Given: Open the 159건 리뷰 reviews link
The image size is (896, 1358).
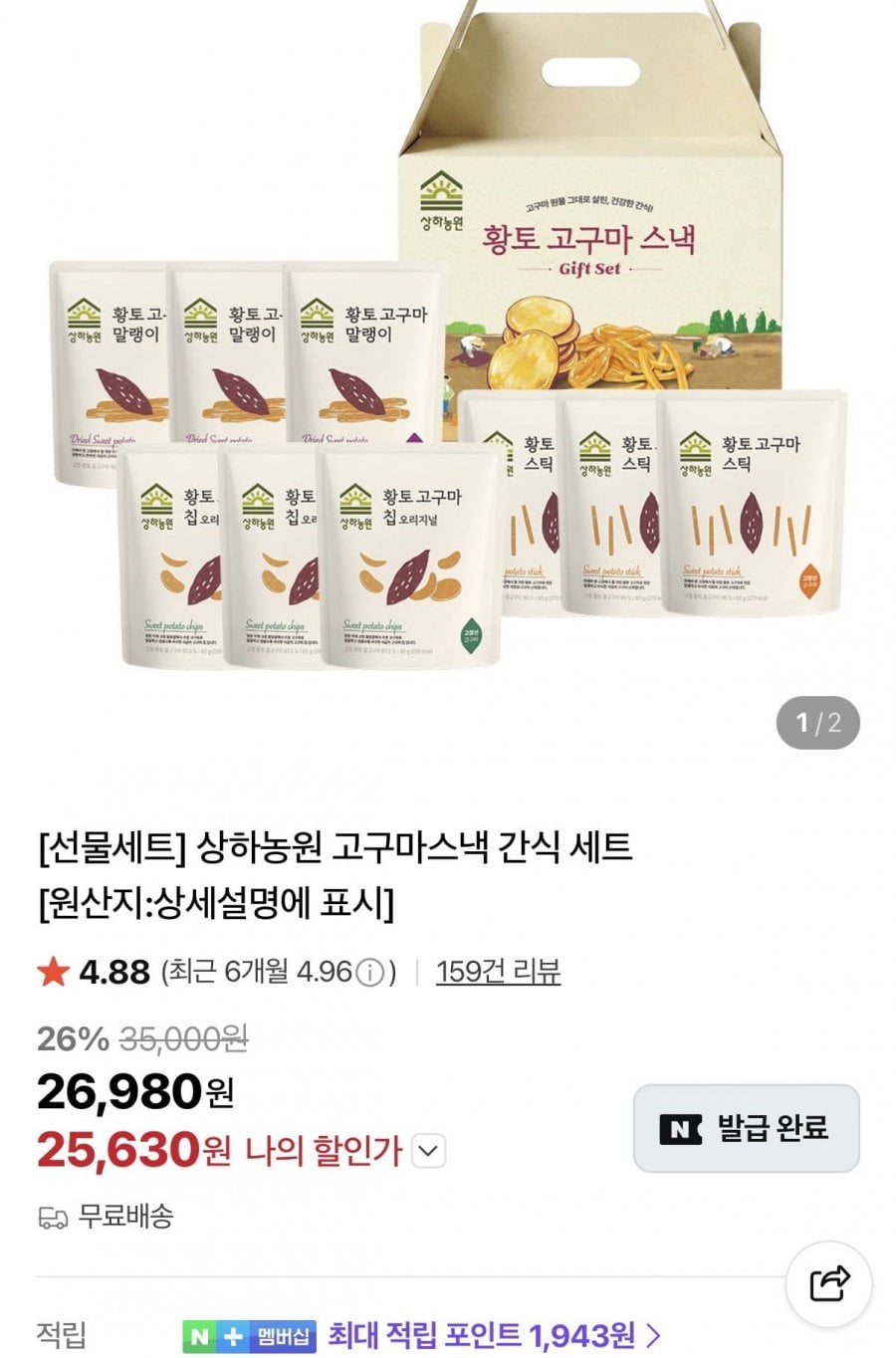Looking at the screenshot, I should pyautogui.click(x=498, y=972).
